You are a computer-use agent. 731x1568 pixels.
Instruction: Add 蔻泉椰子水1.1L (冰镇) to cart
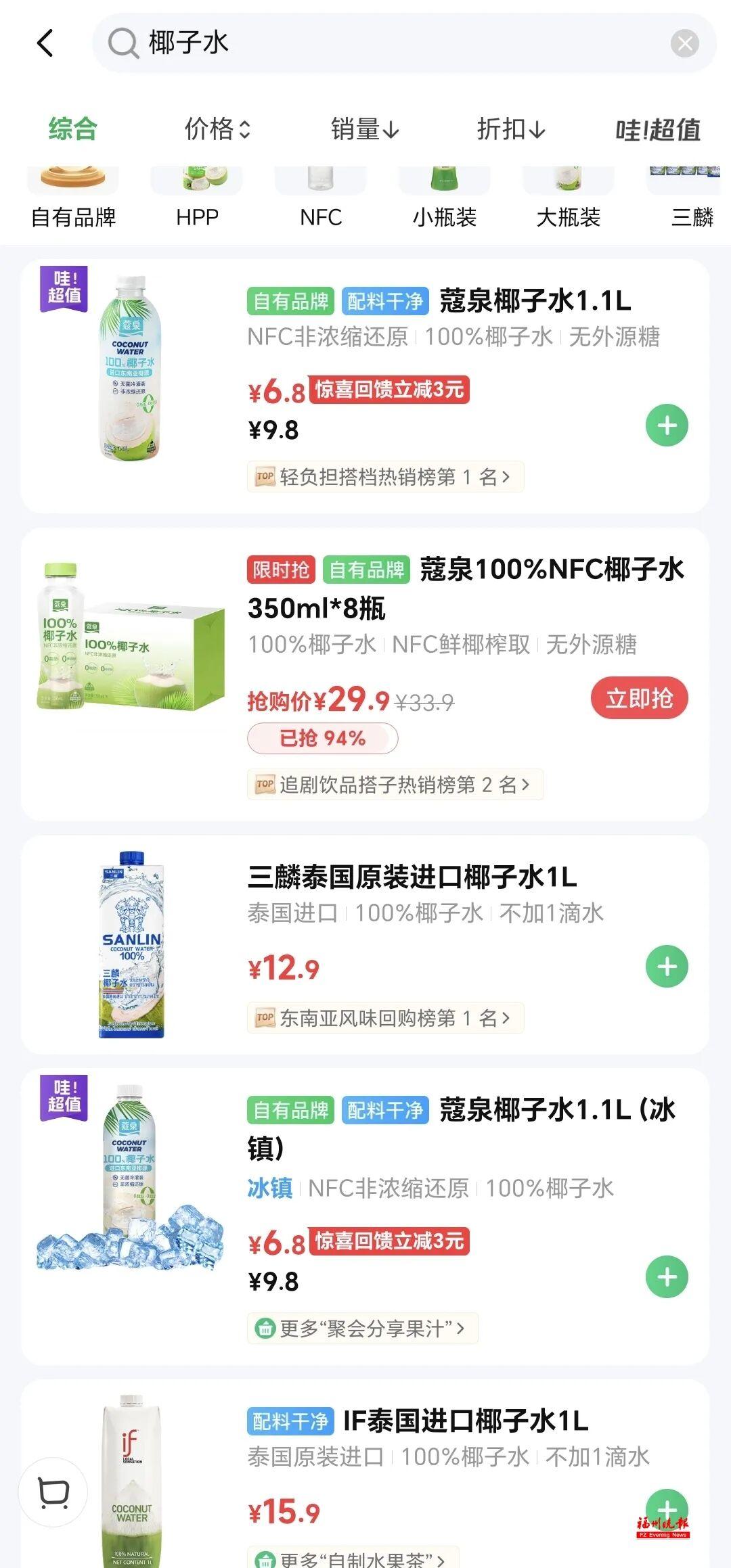[668, 1276]
